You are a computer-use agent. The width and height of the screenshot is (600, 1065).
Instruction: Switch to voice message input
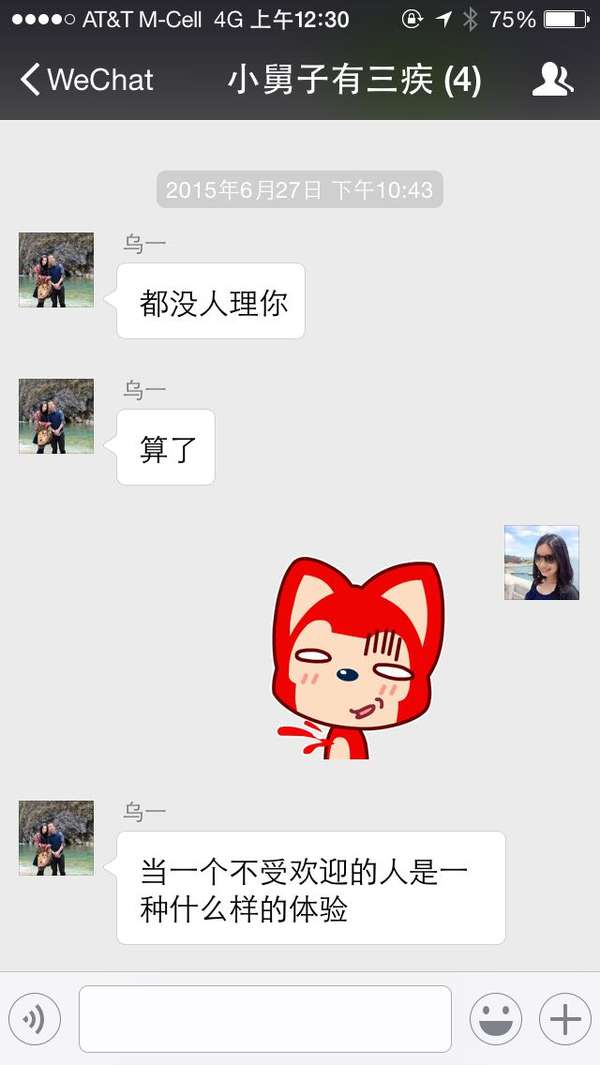point(35,1019)
